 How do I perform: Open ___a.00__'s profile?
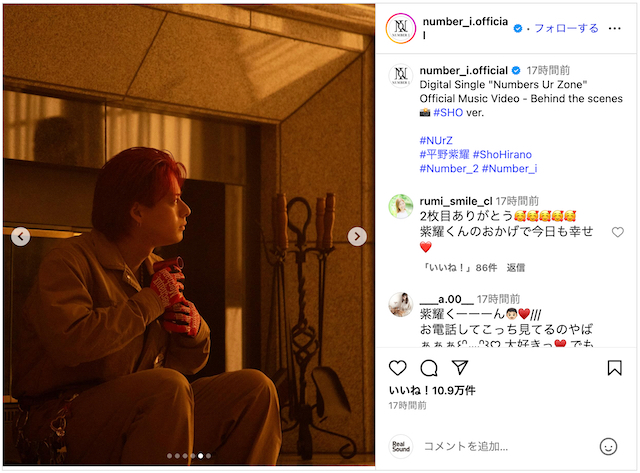447,299
